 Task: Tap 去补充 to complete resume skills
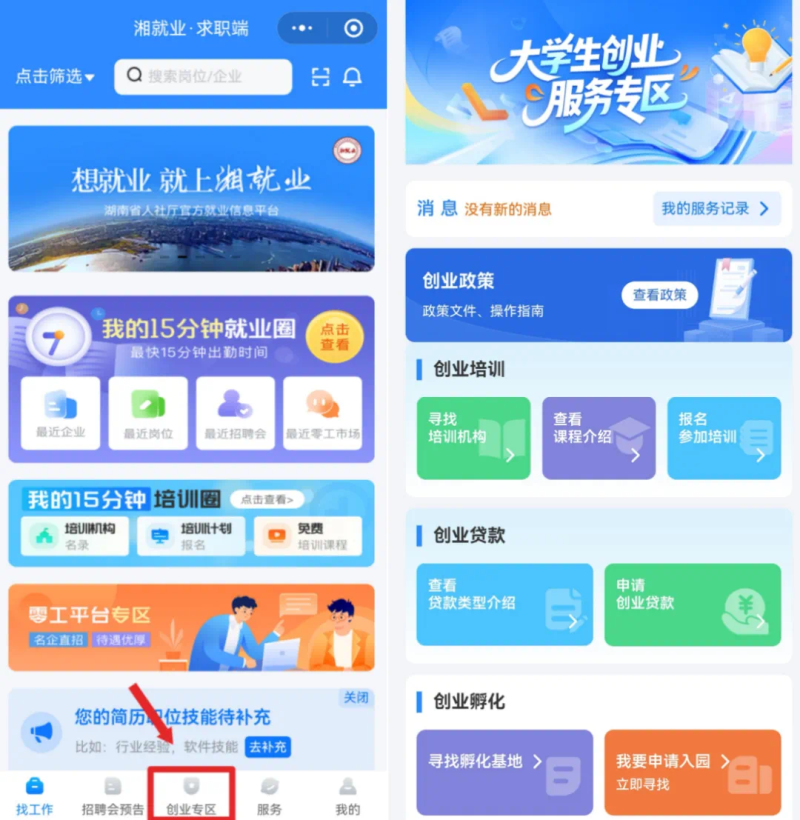[x=268, y=747]
